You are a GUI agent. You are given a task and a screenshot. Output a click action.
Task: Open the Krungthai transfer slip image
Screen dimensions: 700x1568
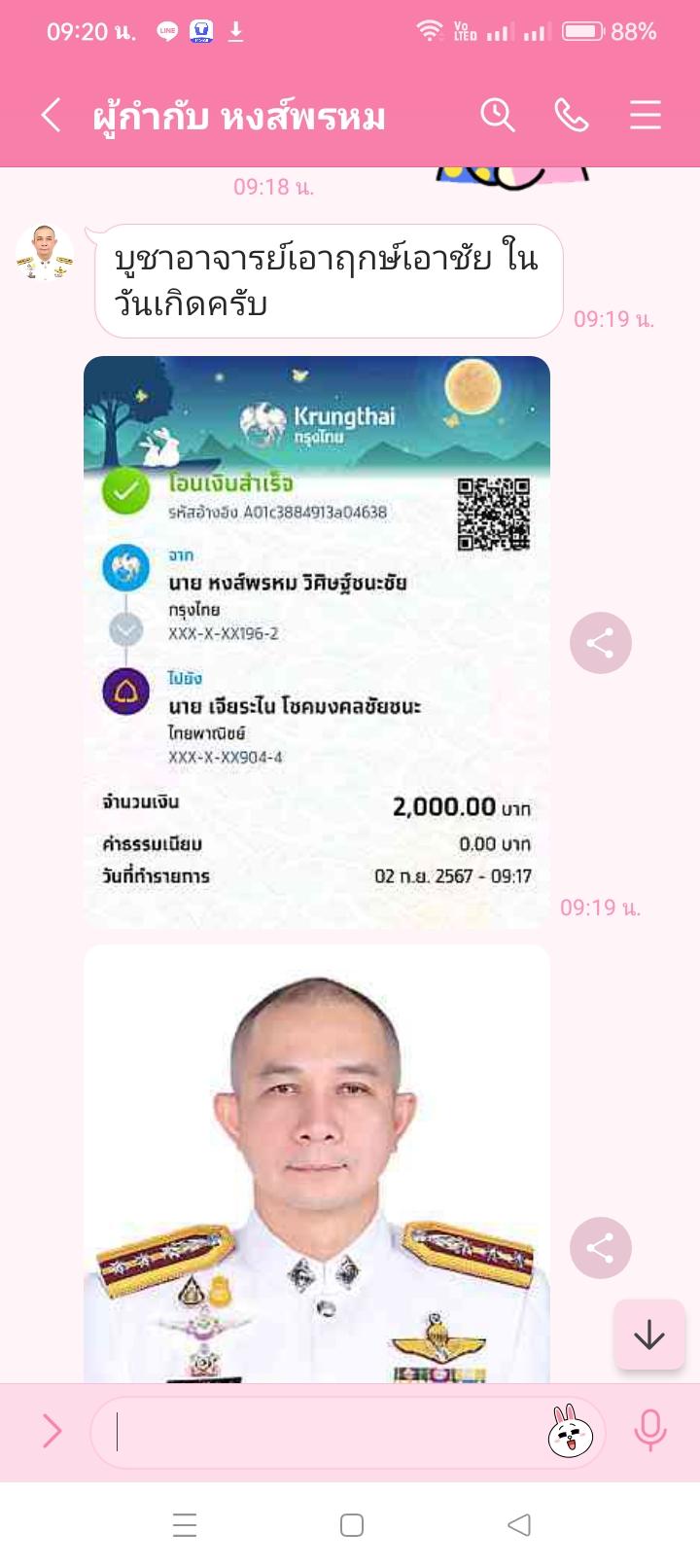317,642
